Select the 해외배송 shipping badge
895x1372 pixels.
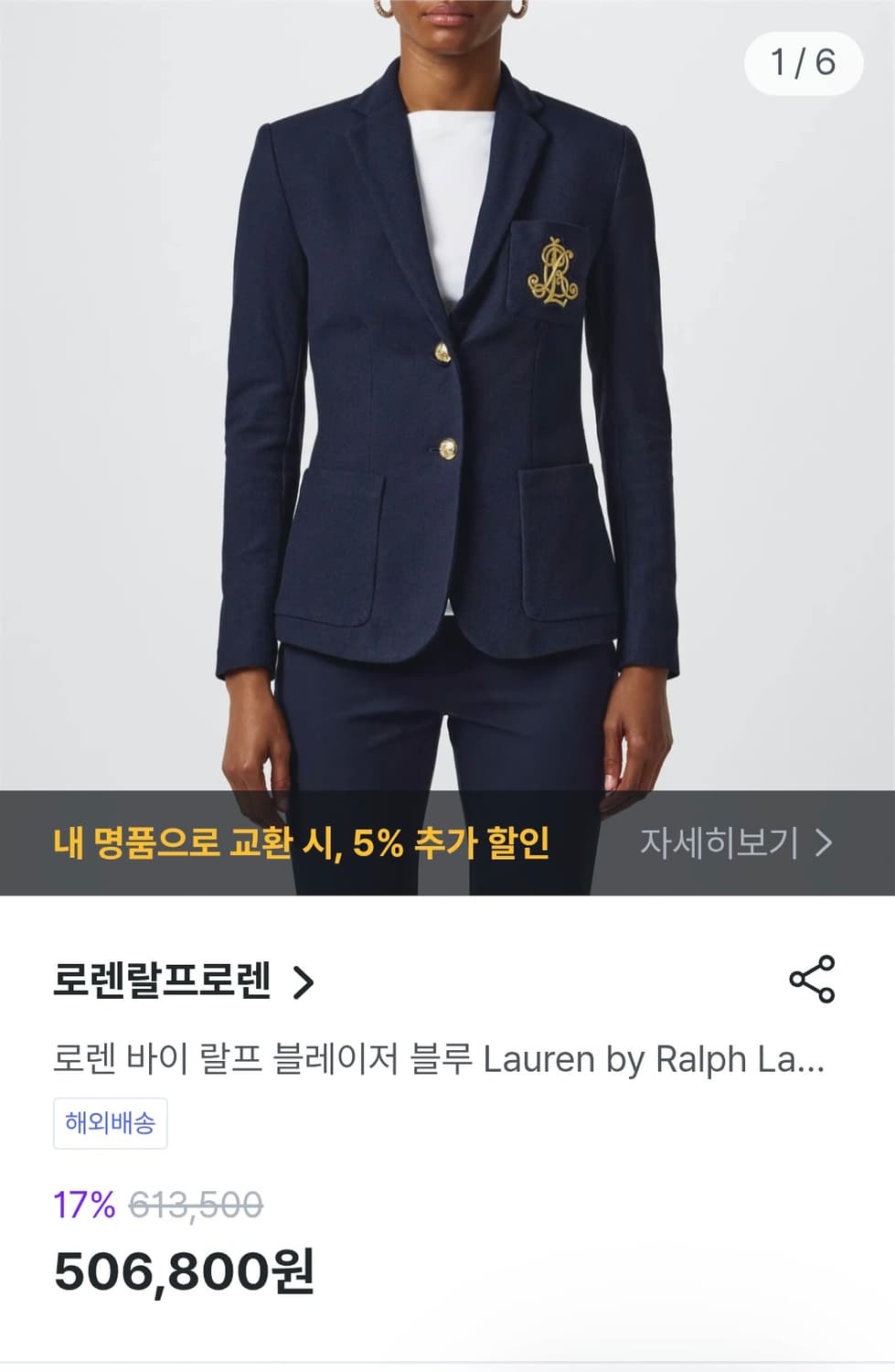tap(110, 1124)
